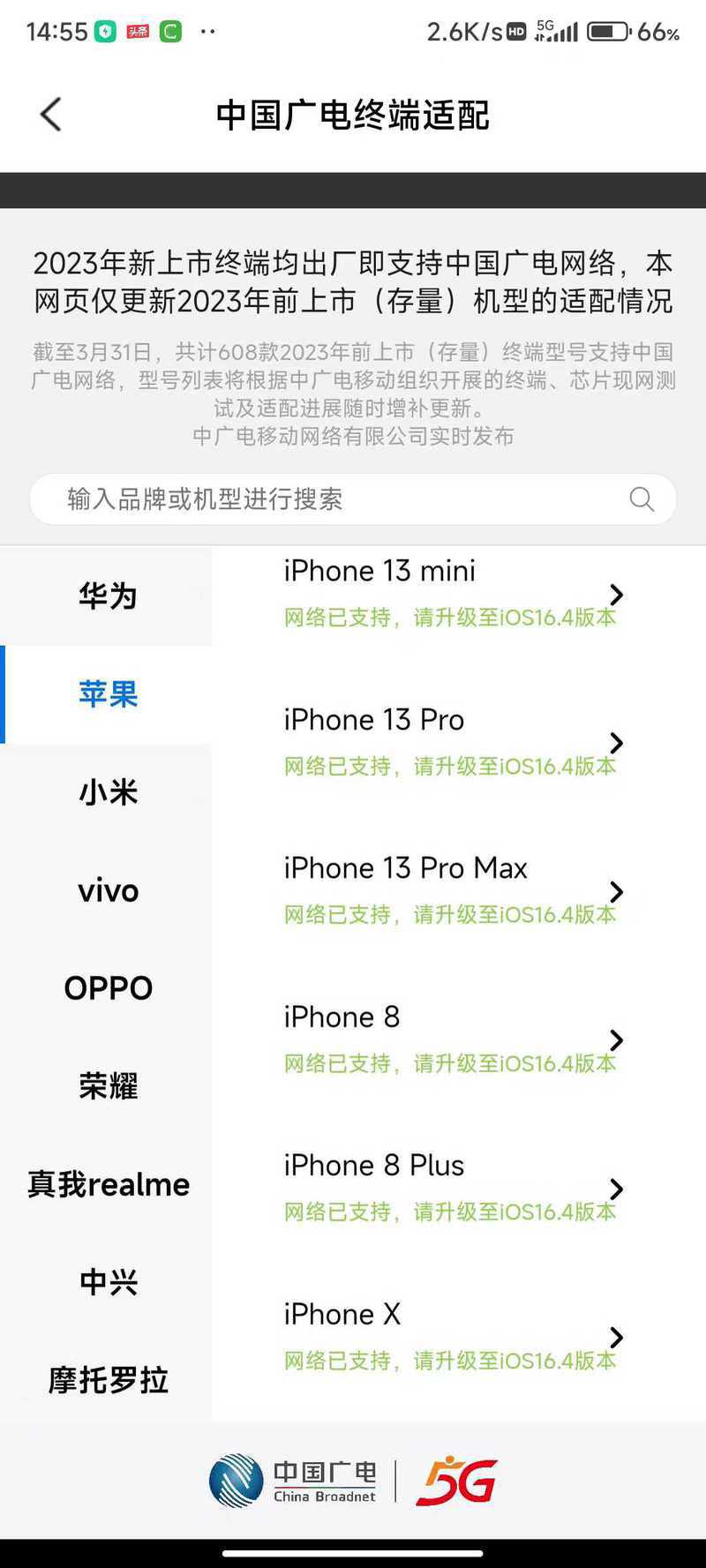Open the iPhone 13 Pro entry
Image resolution: width=706 pixels, height=1568 pixels.
coord(454,742)
